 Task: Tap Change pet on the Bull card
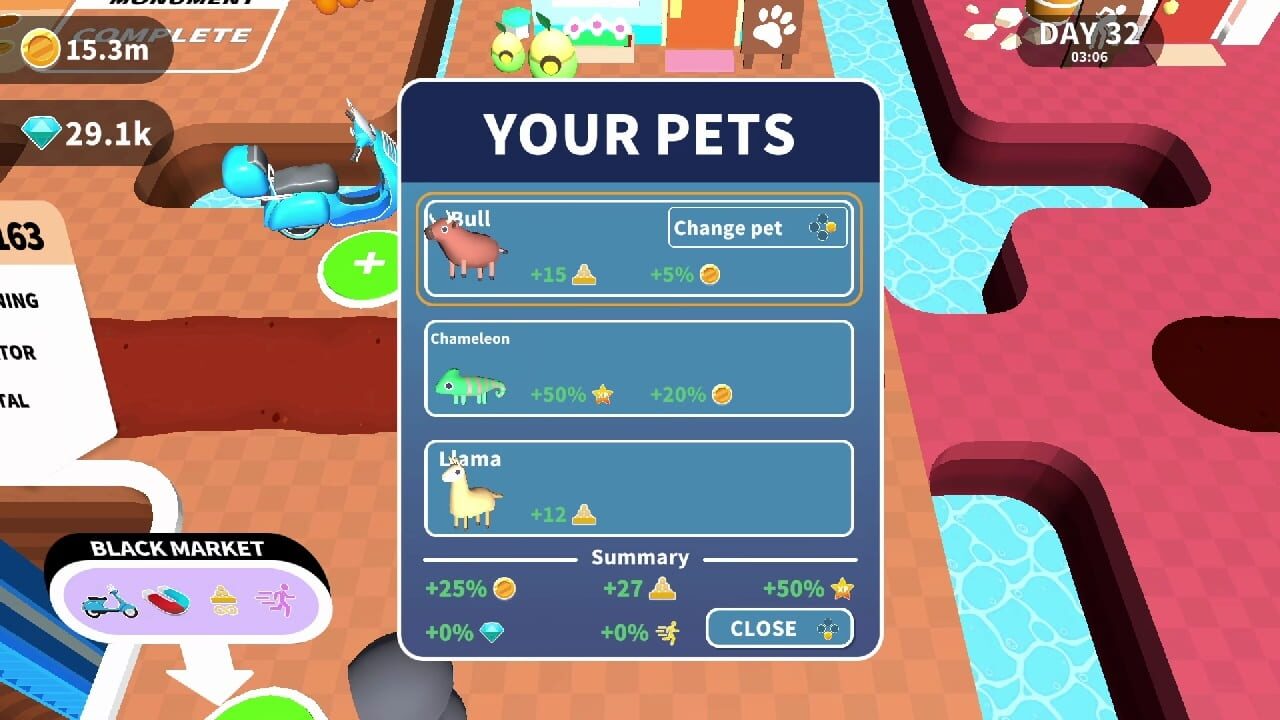757,228
